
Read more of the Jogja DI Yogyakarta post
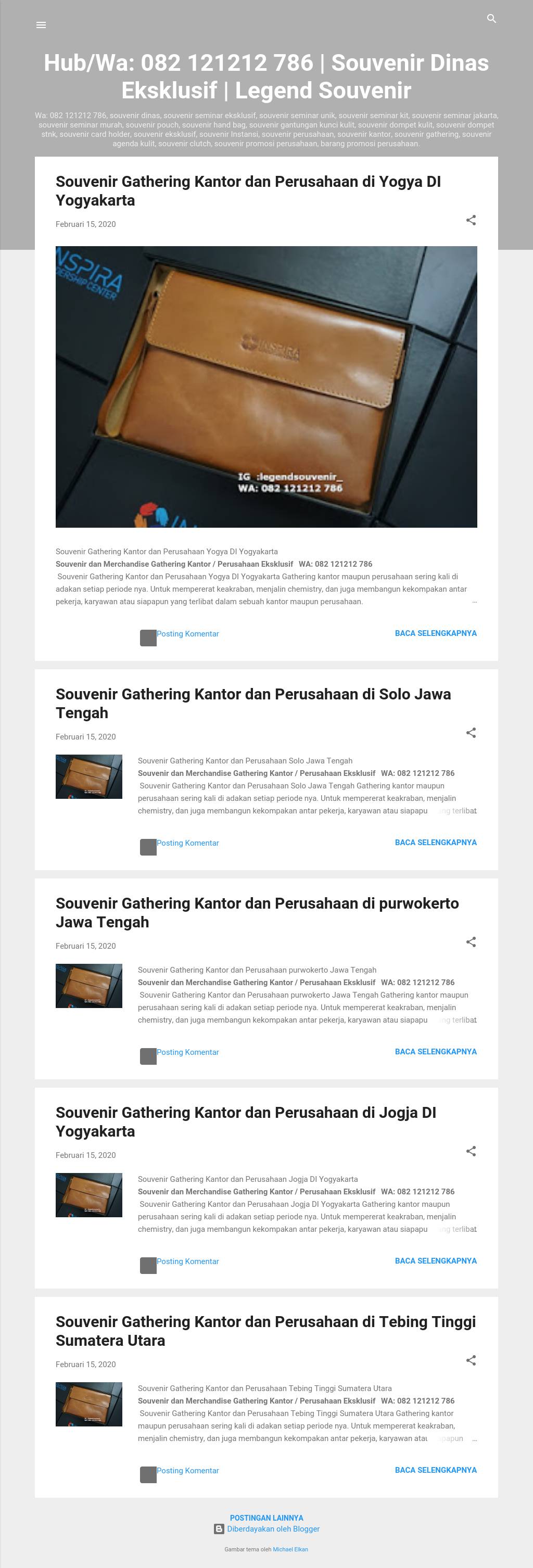click(436, 1260)
